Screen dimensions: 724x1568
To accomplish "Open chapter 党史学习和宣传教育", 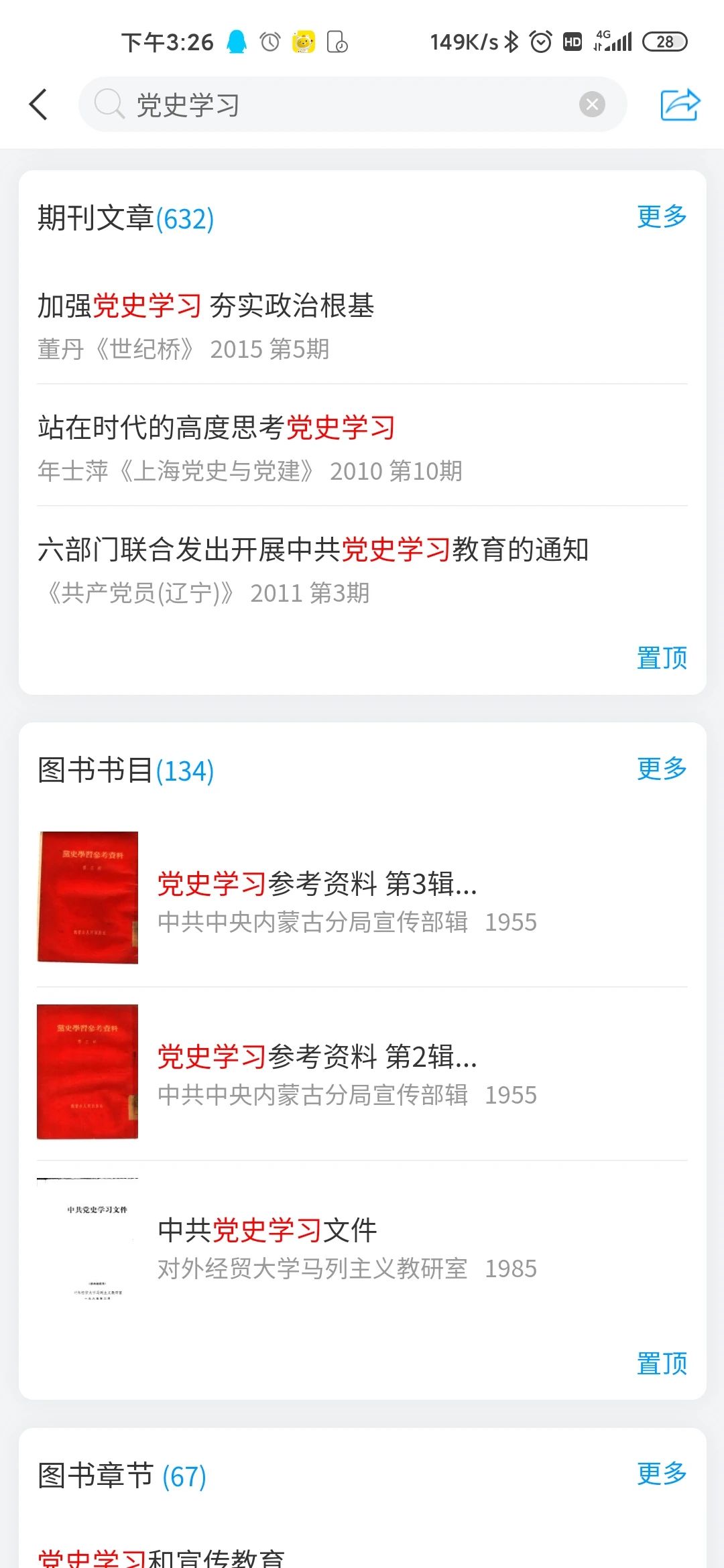I will tap(161, 1557).
